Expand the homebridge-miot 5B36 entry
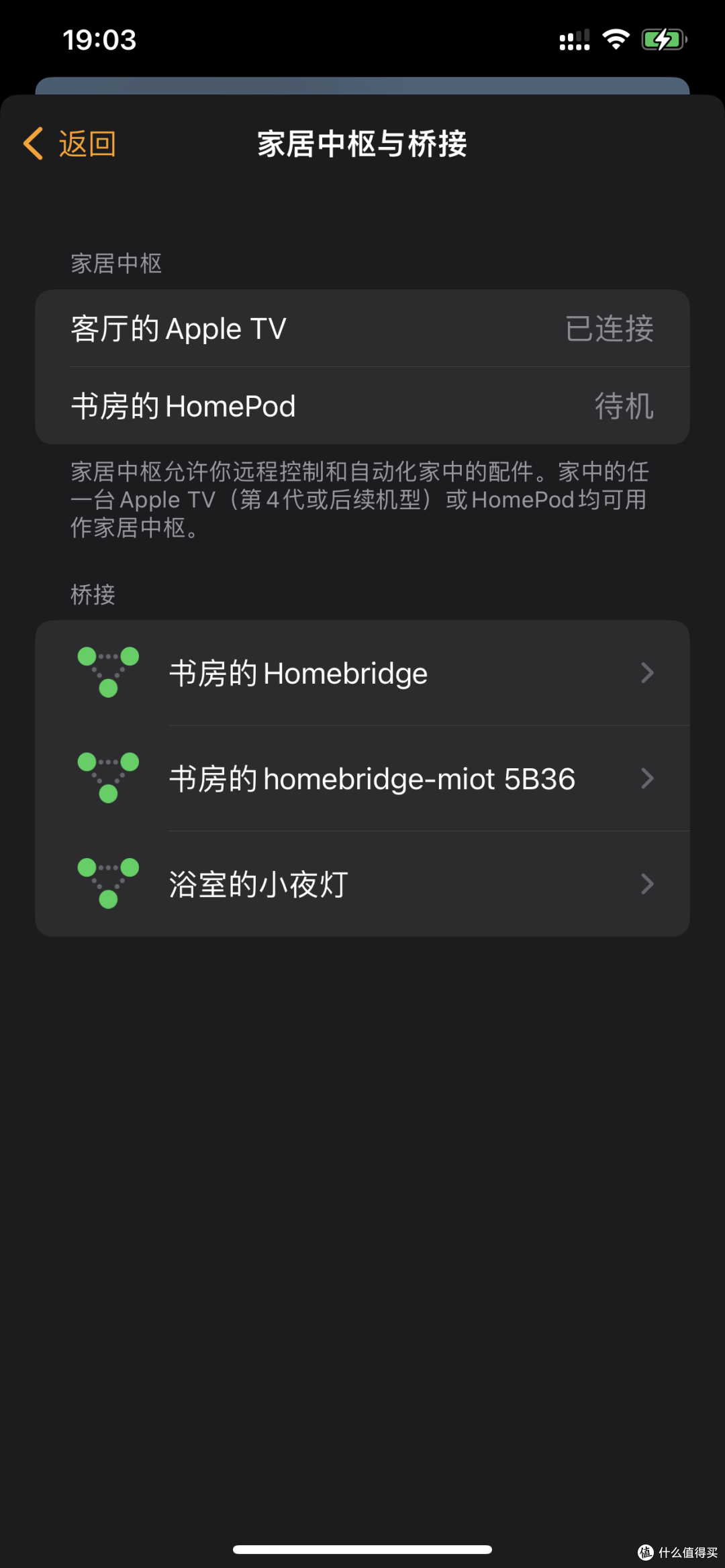Image resolution: width=725 pixels, height=1568 pixels. click(x=362, y=778)
